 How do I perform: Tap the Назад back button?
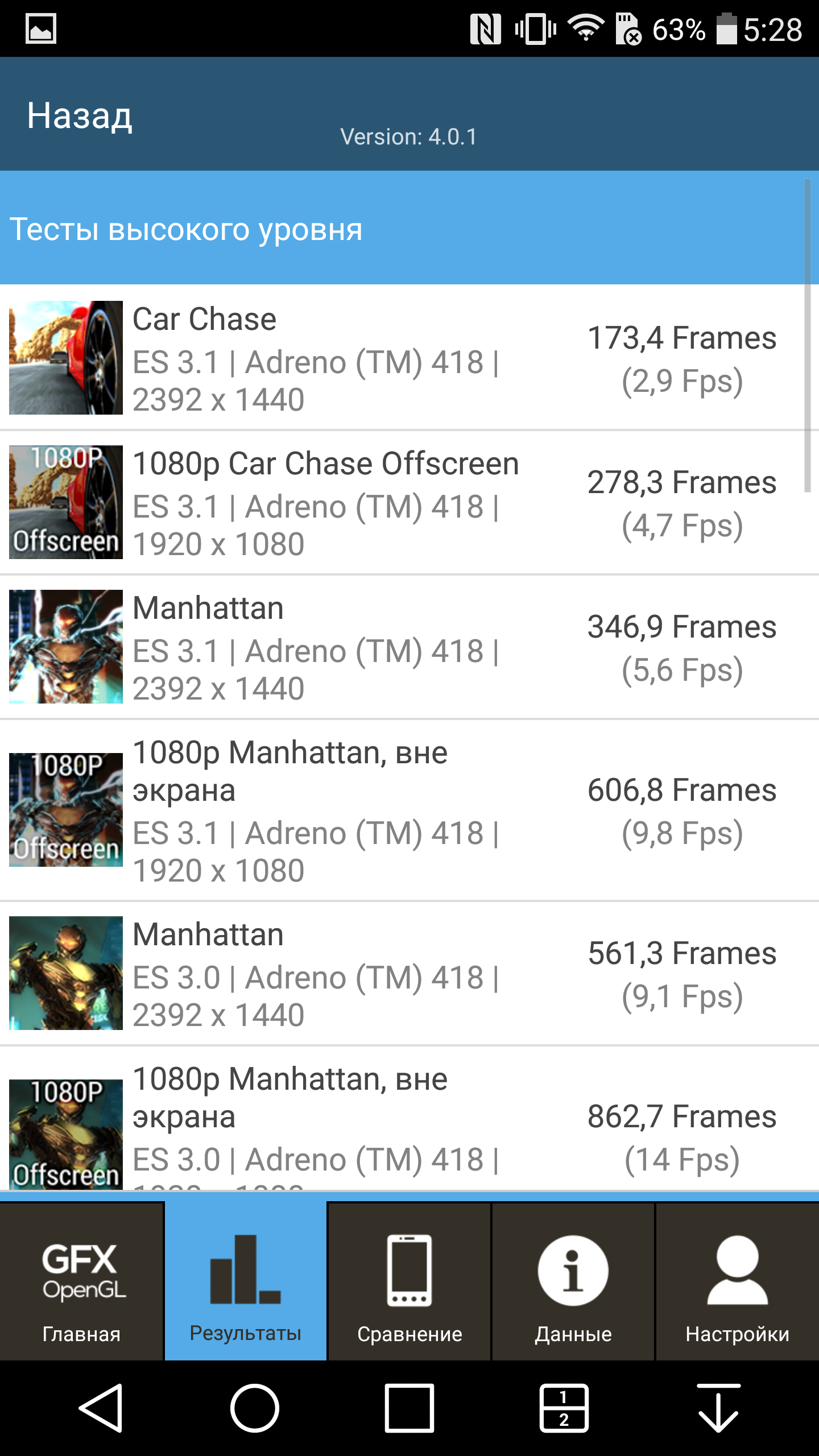[x=80, y=116]
